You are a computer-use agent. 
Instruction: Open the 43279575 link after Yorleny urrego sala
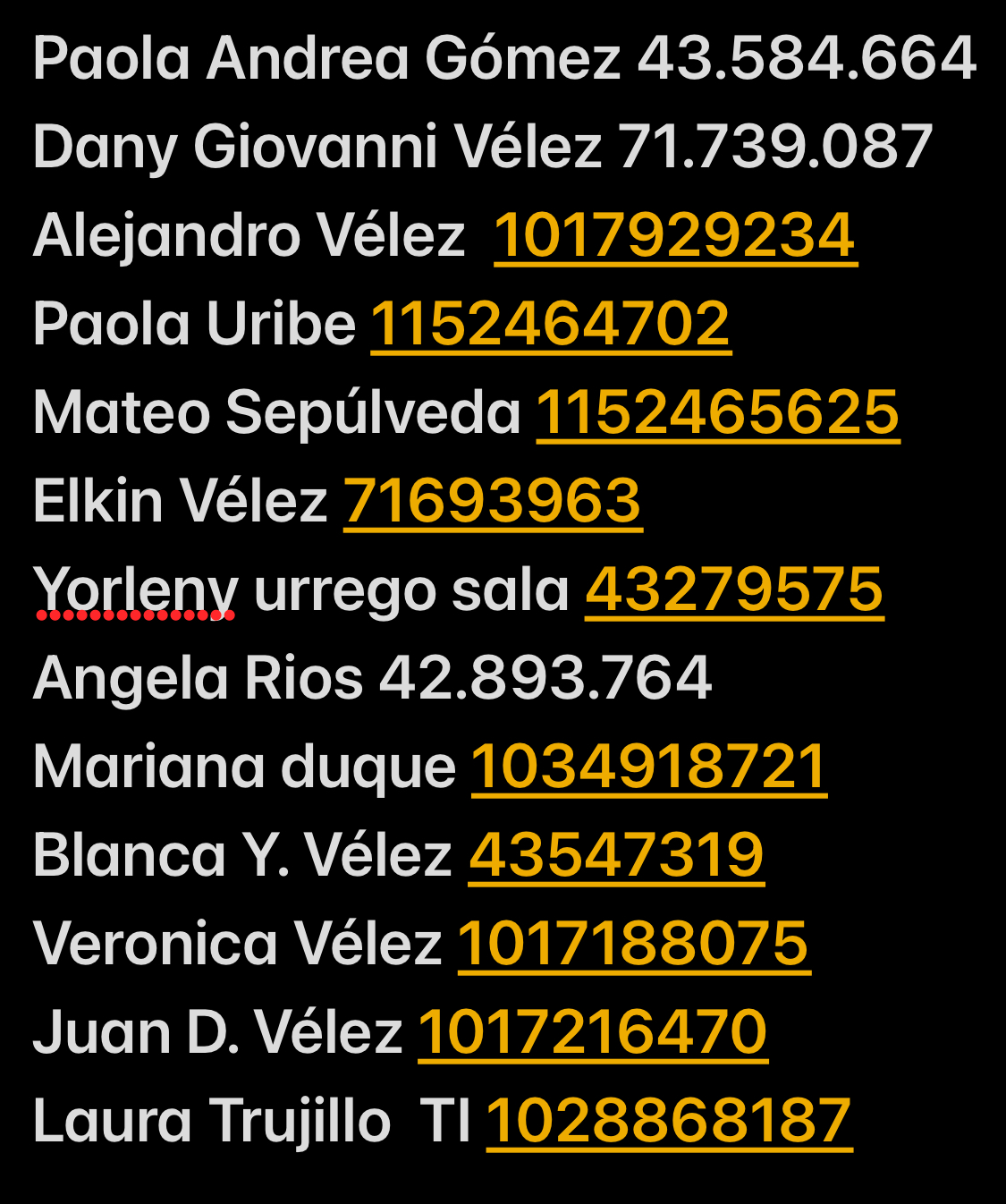[734, 589]
